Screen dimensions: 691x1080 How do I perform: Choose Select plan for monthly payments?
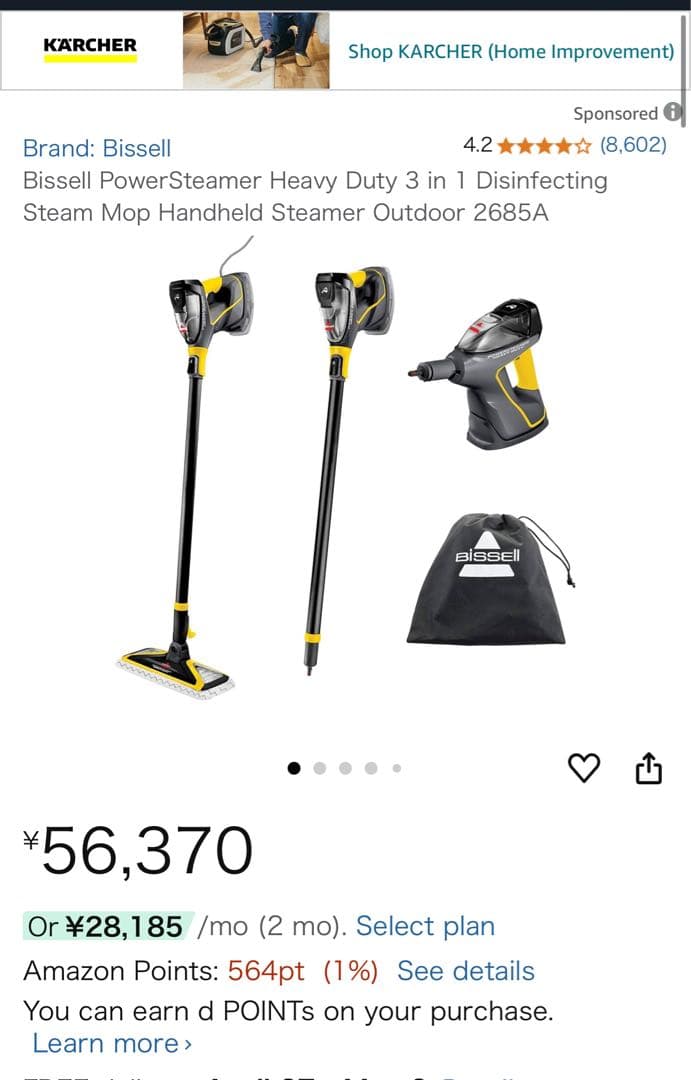pos(425,926)
